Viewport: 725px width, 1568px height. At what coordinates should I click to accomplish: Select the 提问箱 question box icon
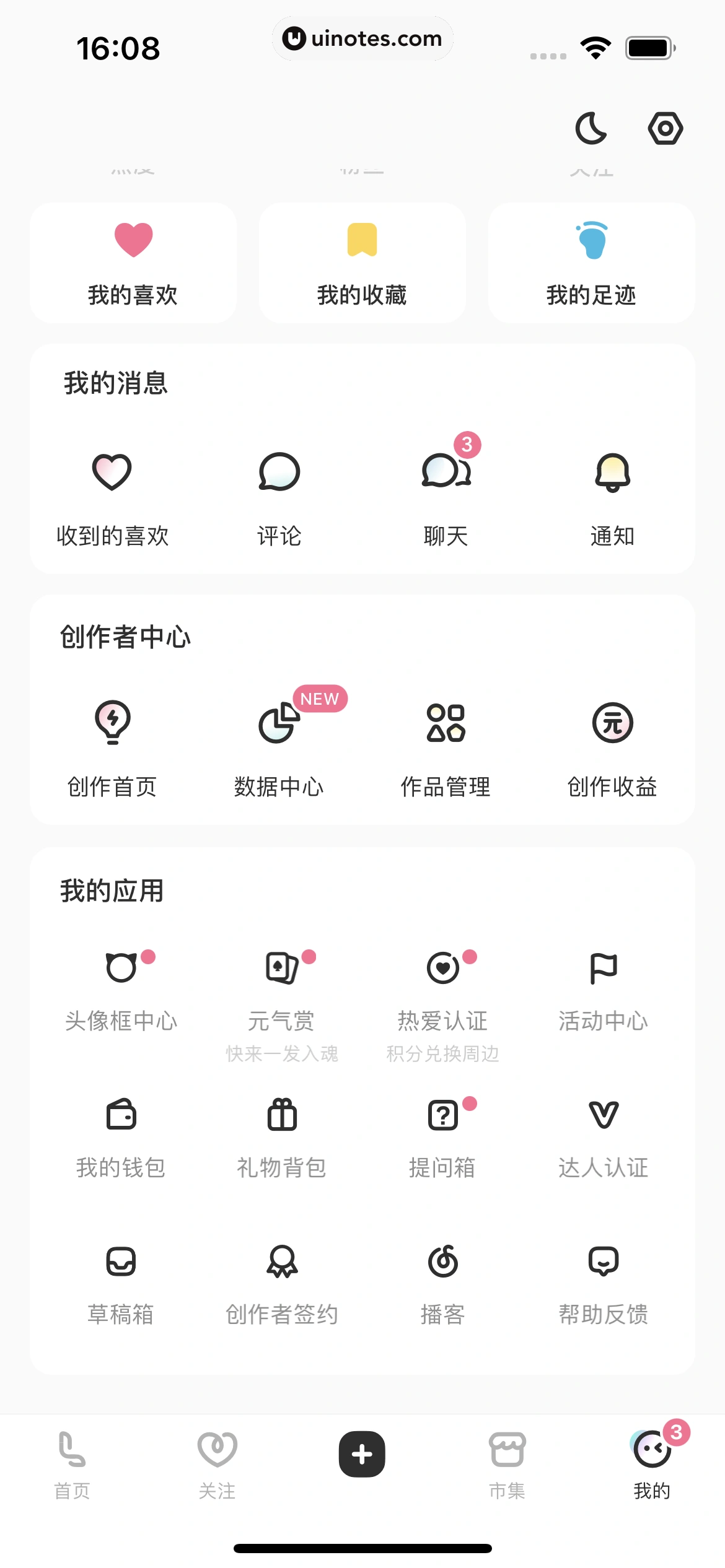(x=442, y=1115)
